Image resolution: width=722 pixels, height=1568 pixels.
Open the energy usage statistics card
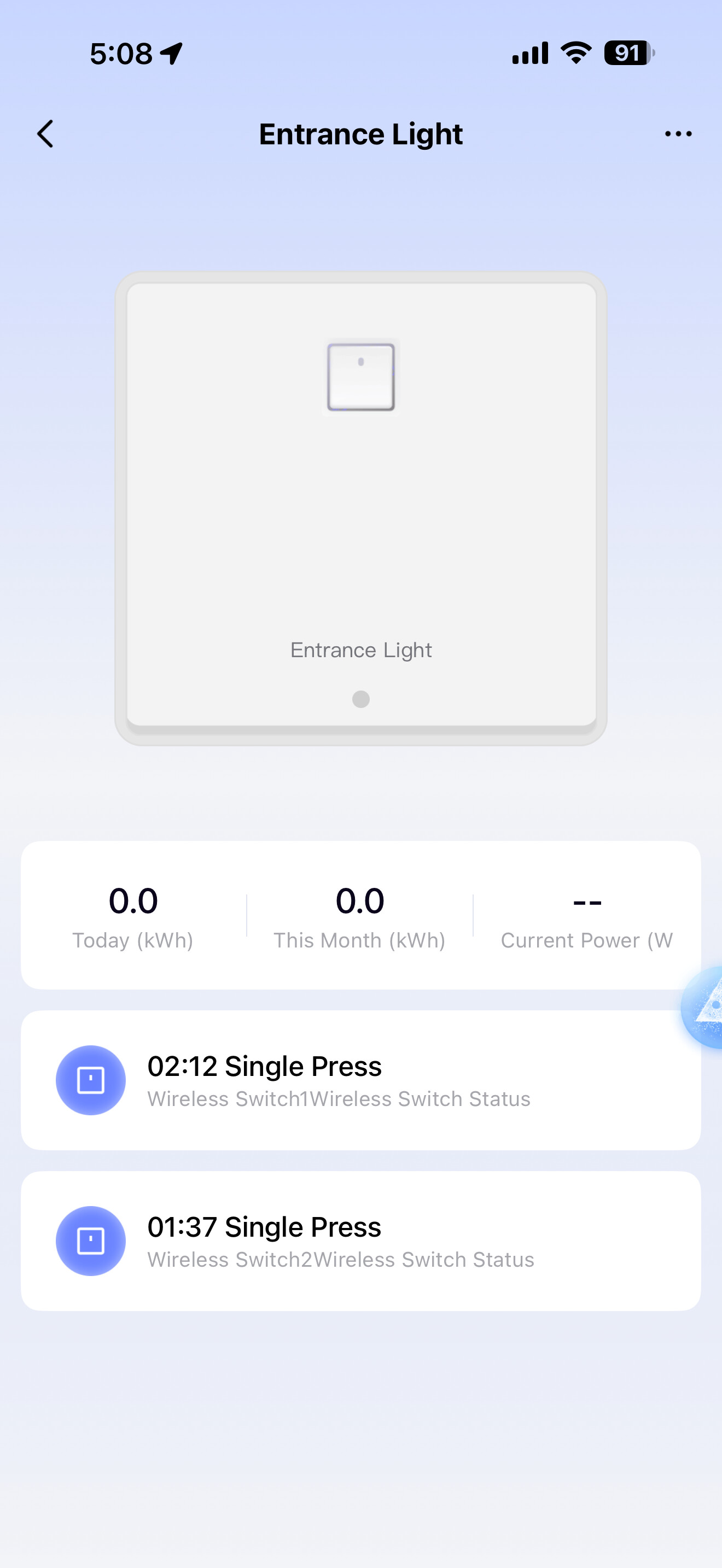coord(360,915)
